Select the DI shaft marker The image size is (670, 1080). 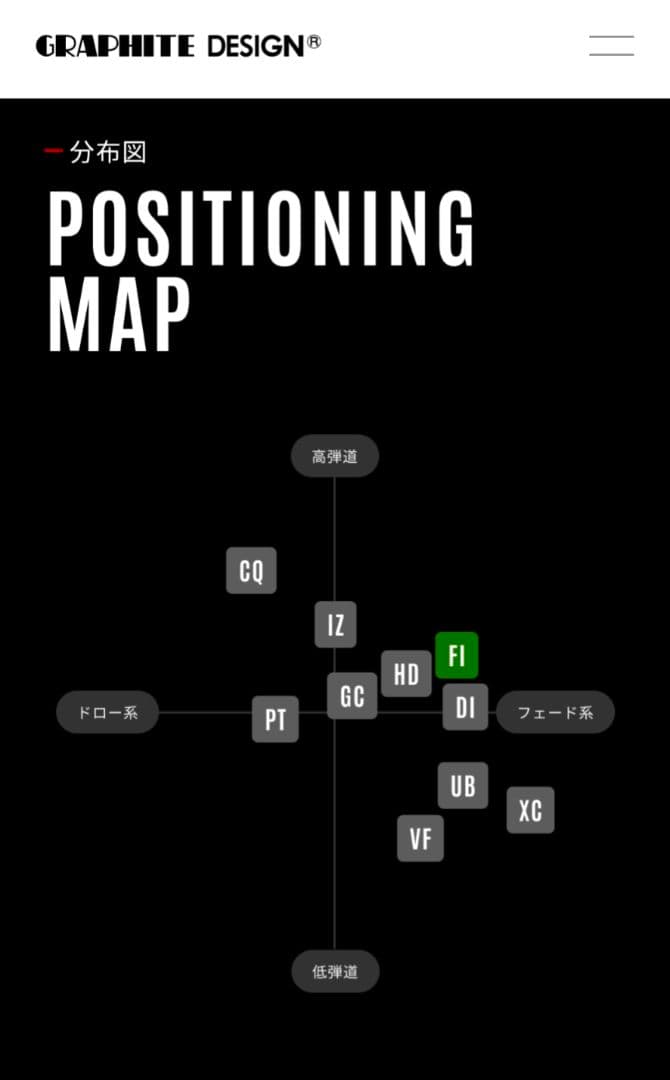pyautogui.click(x=466, y=708)
